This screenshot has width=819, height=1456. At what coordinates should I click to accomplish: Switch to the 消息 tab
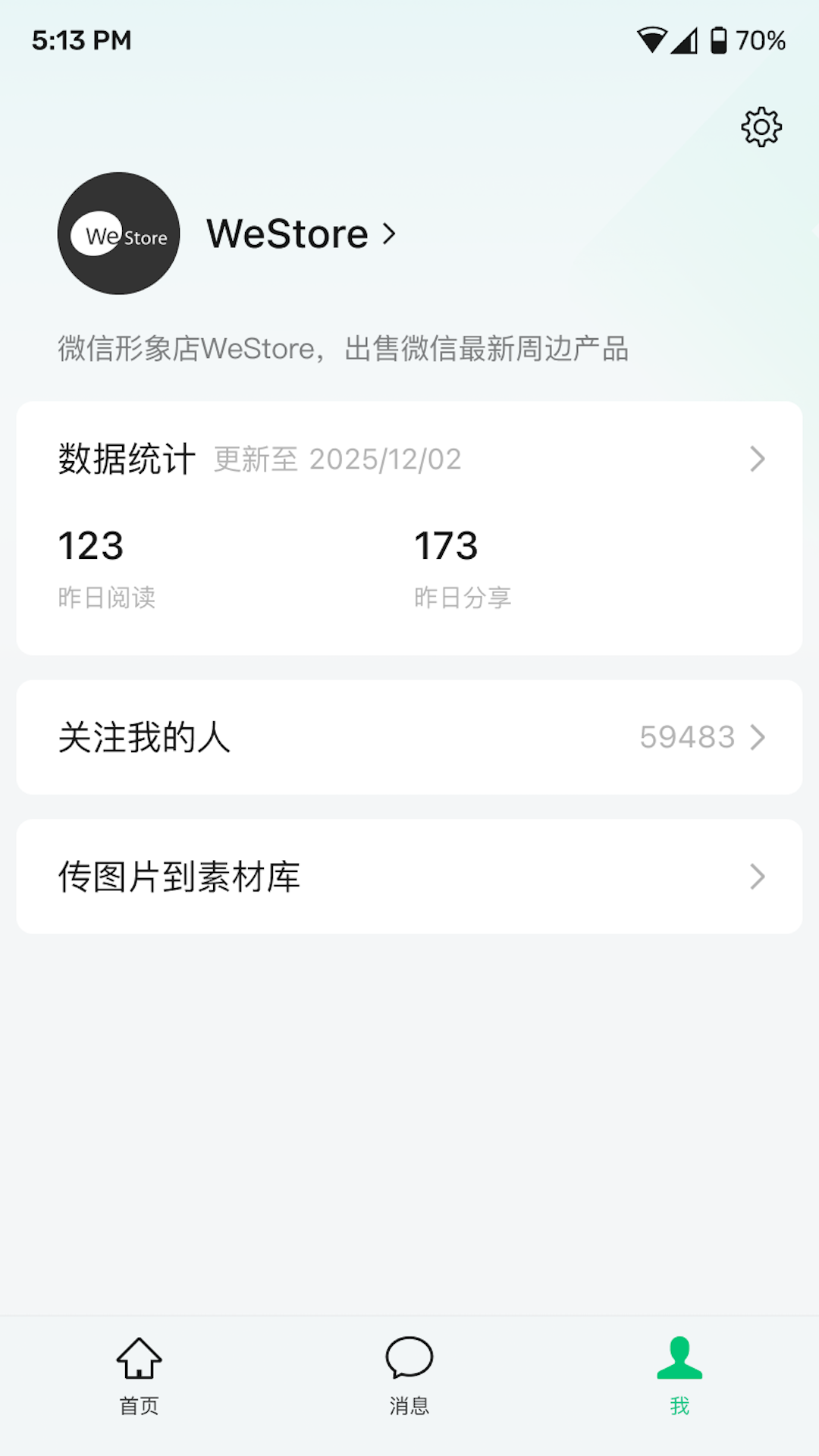(409, 1376)
